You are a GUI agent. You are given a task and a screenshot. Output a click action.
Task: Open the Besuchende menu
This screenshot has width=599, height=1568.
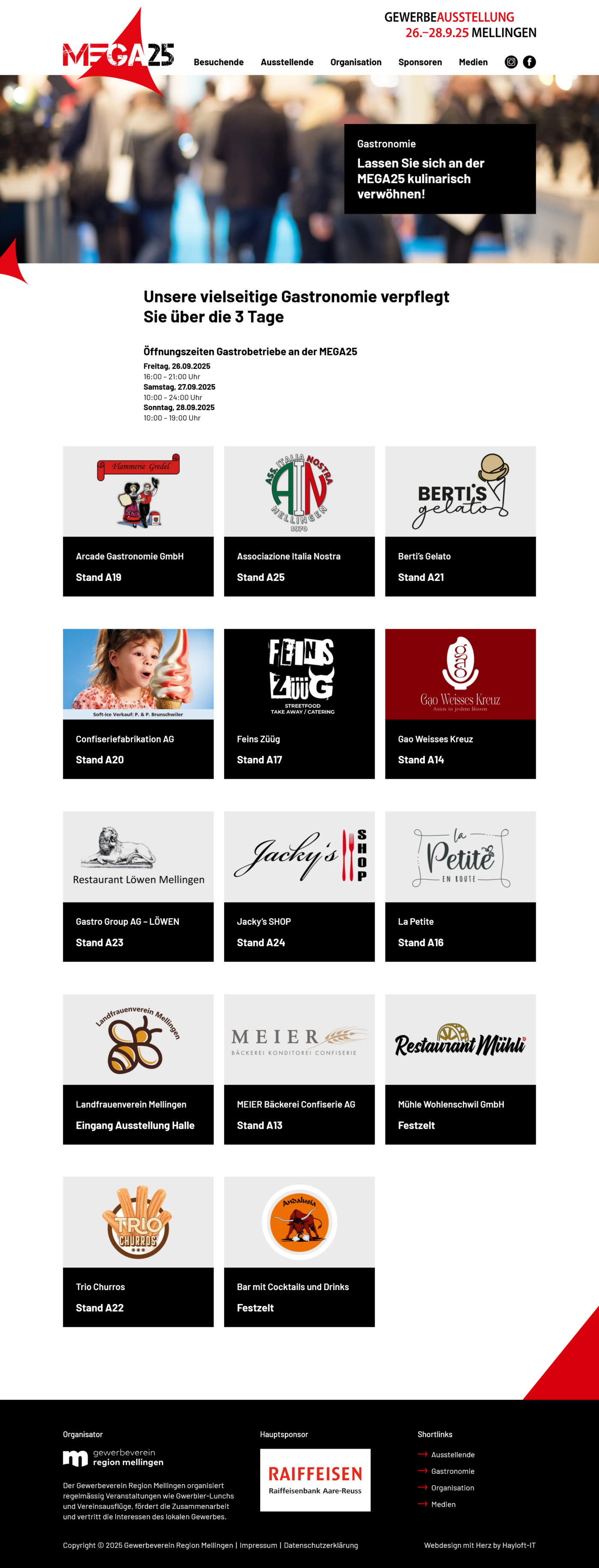[x=219, y=62]
